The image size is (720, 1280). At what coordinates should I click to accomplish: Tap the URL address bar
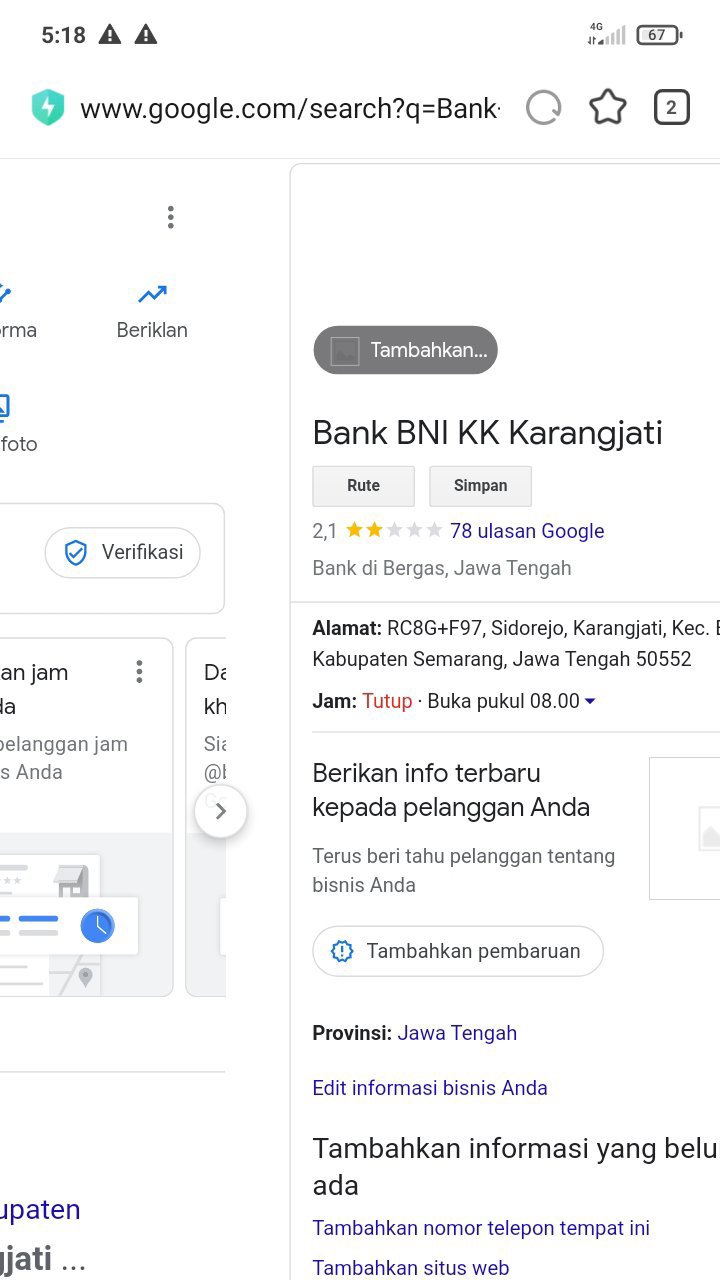point(290,108)
